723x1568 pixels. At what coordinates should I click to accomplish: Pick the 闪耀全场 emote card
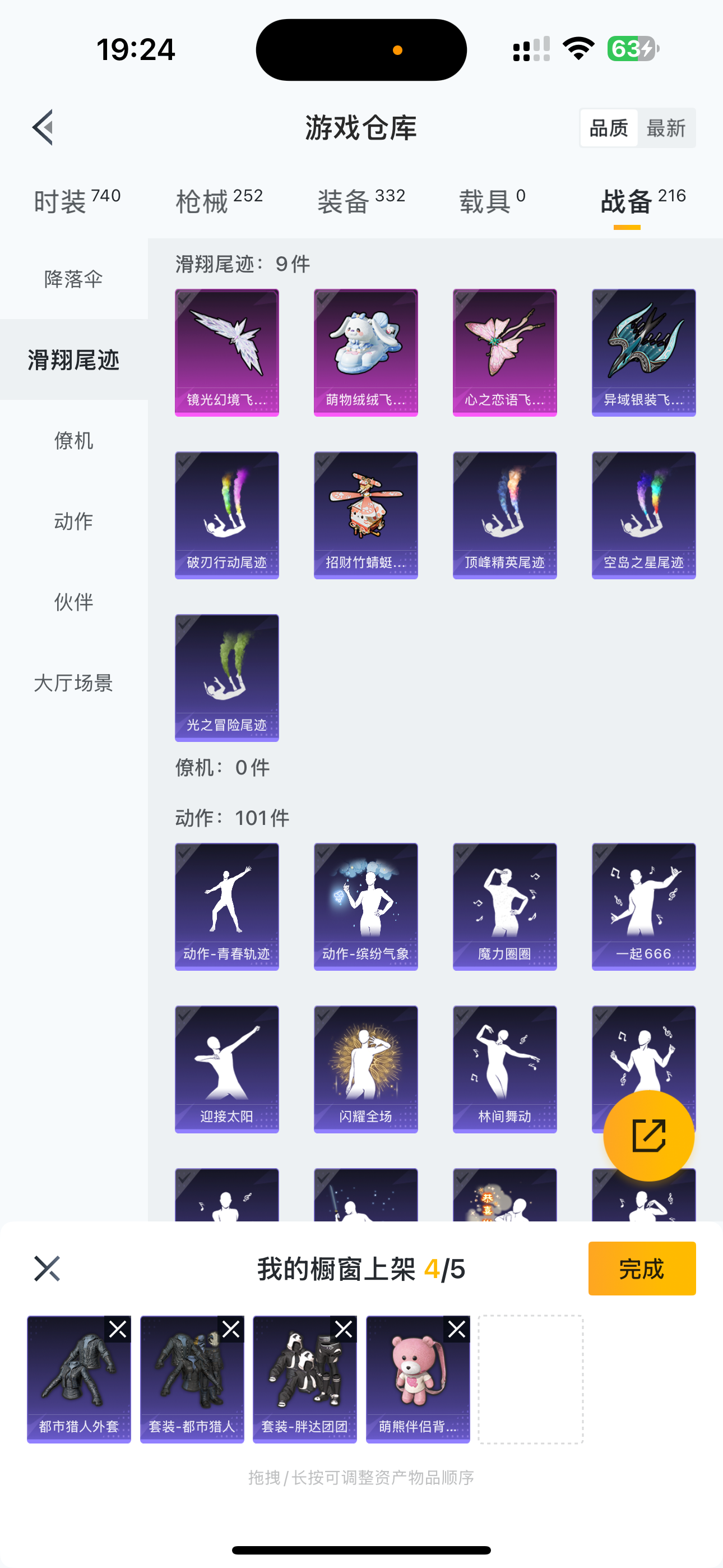365,1069
